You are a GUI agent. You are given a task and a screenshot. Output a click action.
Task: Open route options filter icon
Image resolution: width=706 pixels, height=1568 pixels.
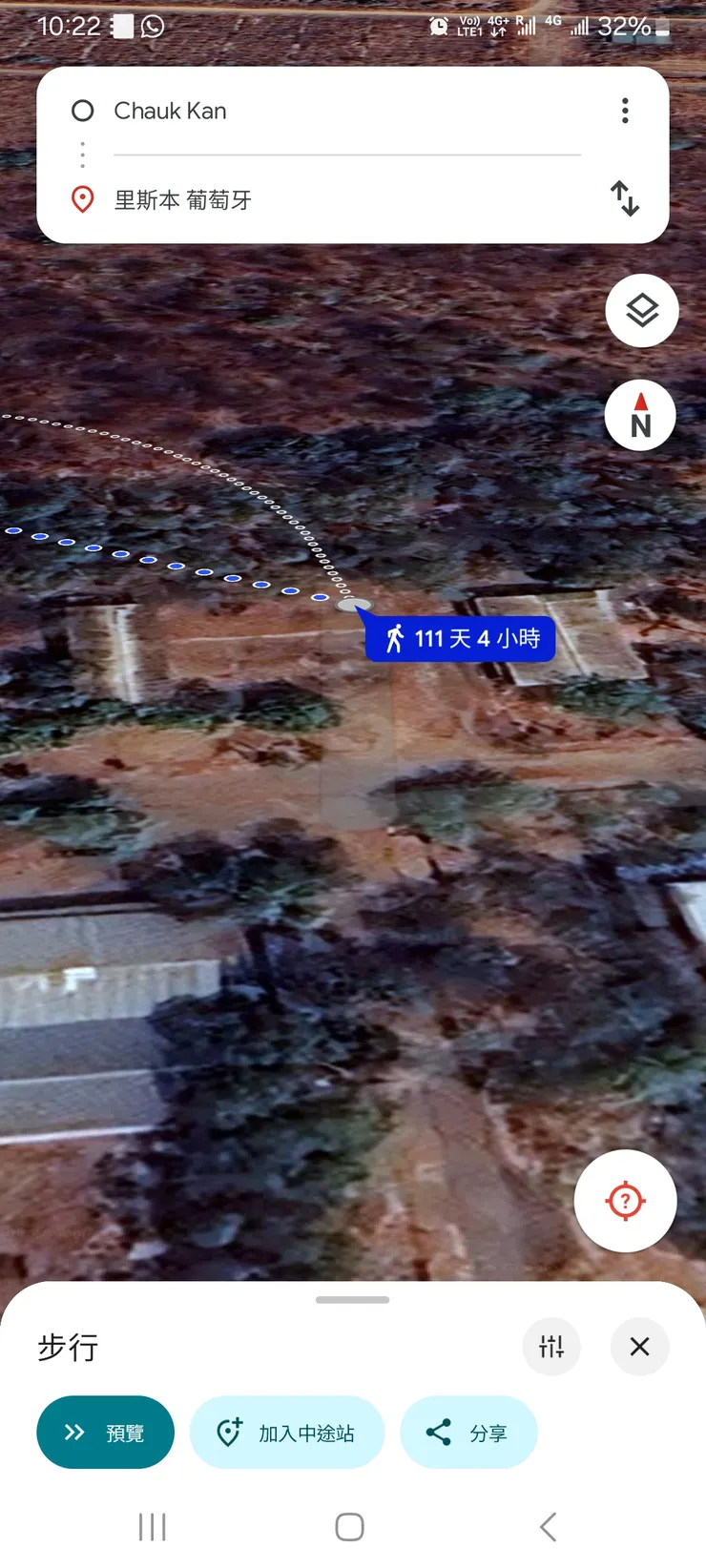(551, 1347)
